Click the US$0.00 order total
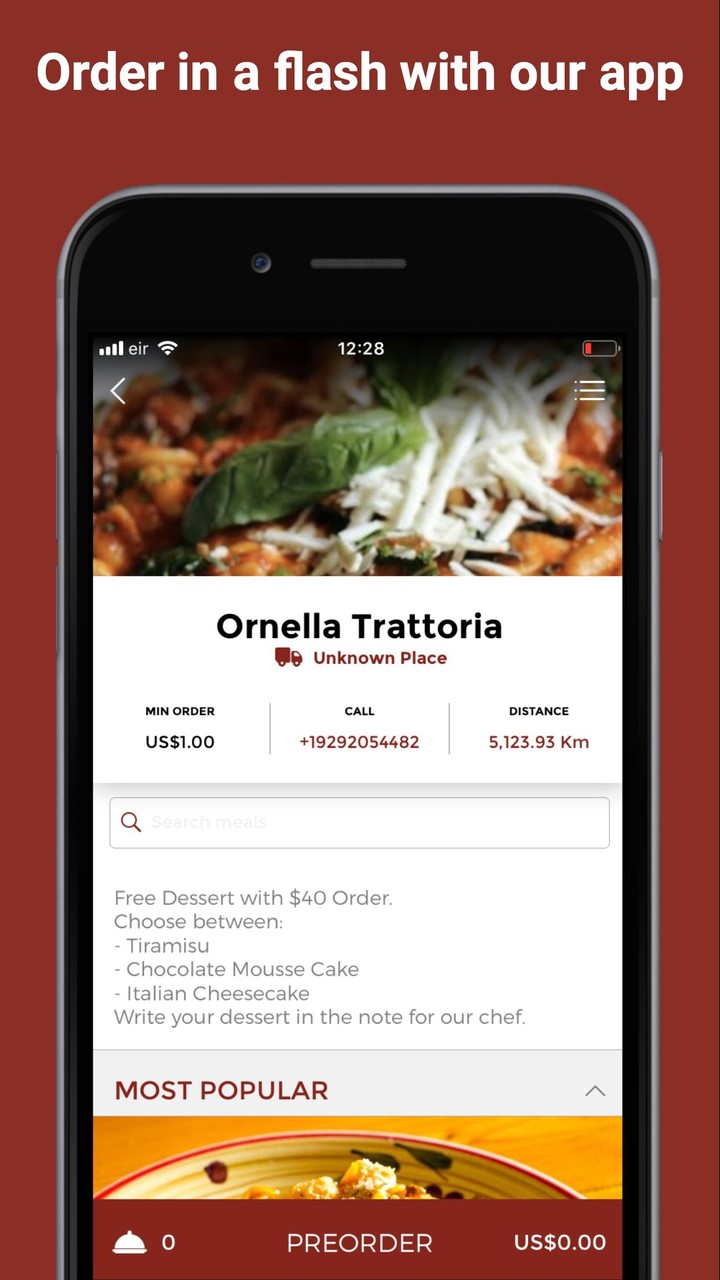The width and height of the screenshot is (720, 1280). [560, 1242]
